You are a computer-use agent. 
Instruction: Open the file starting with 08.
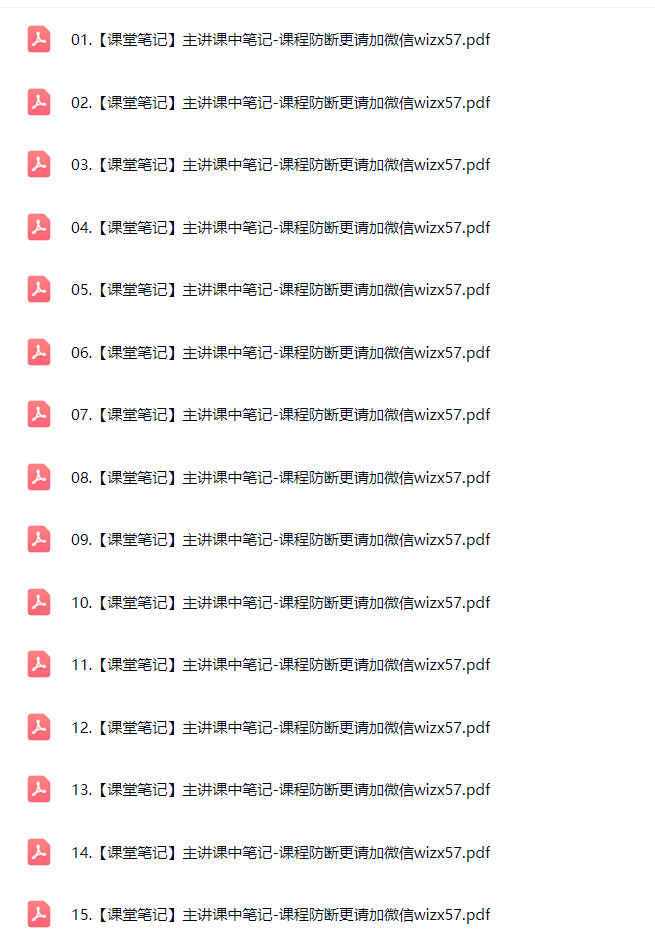280,477
